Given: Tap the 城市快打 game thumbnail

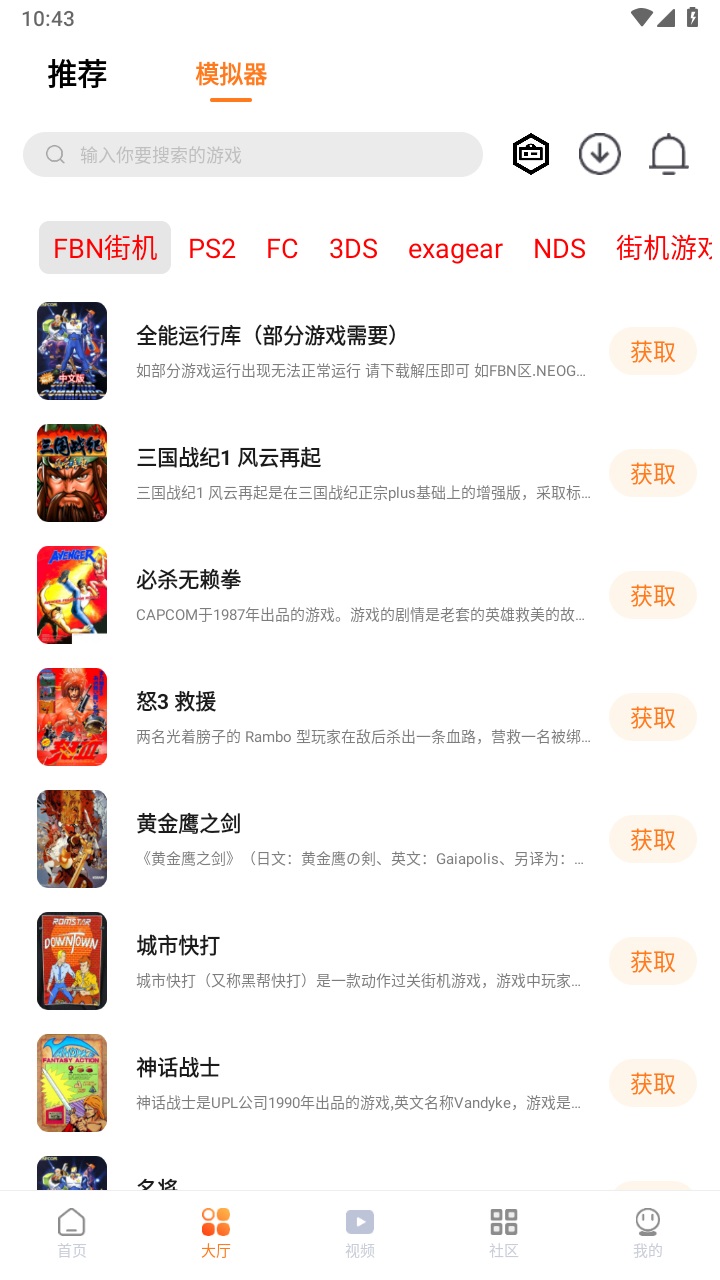Looking at the screenshot, I should 71,960.
